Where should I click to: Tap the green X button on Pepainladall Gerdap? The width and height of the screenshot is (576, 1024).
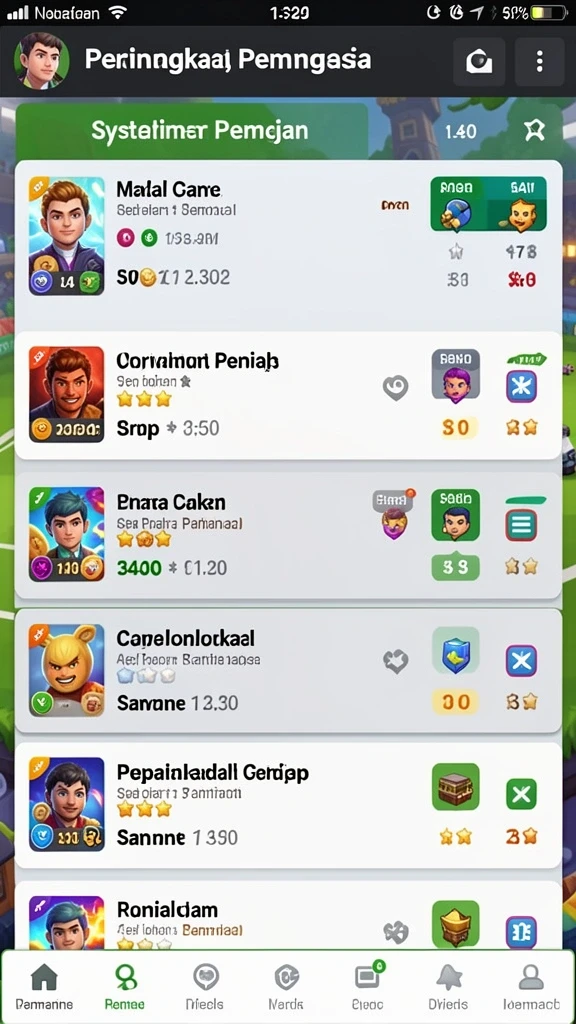(521, 794)
